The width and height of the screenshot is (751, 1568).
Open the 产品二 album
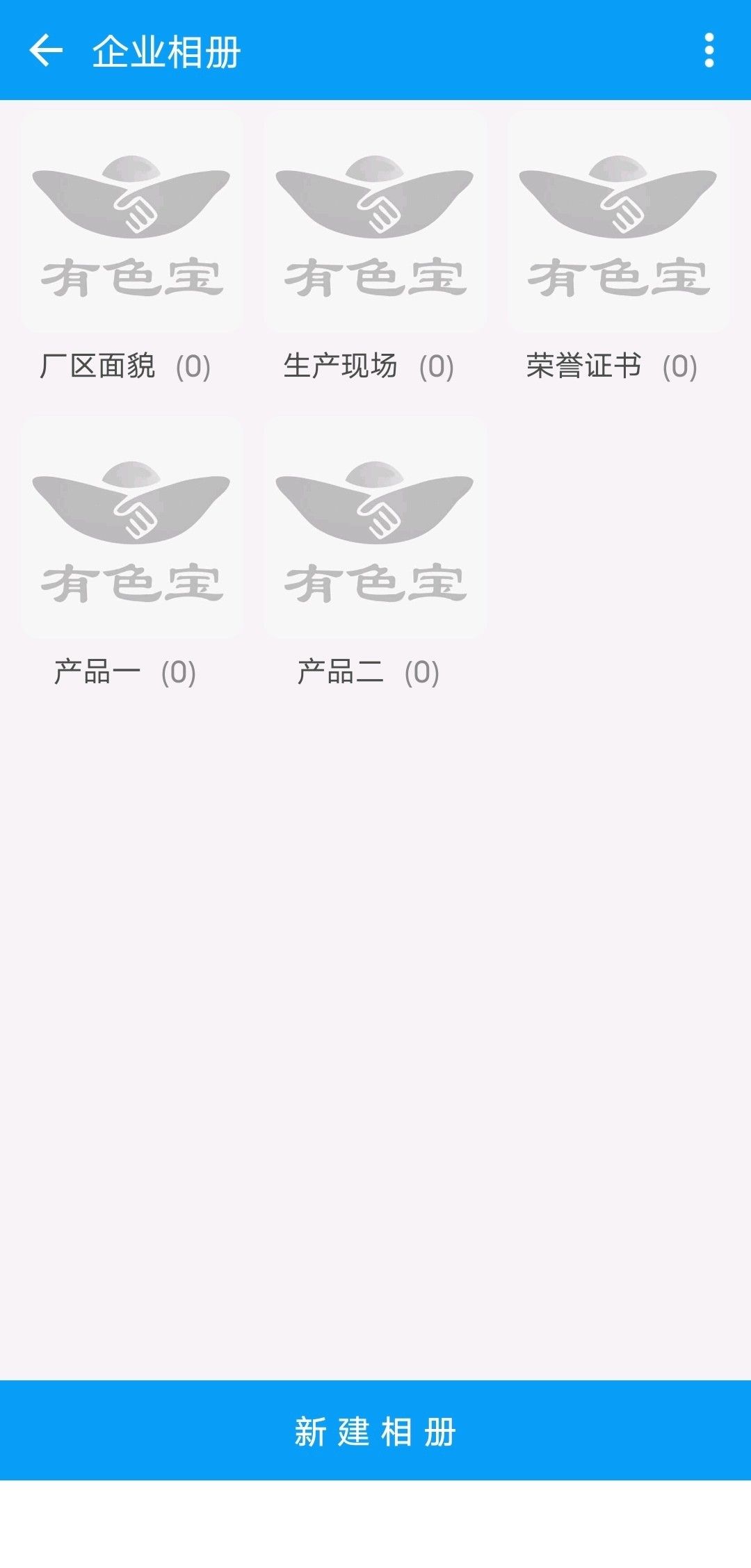point(375,527)
